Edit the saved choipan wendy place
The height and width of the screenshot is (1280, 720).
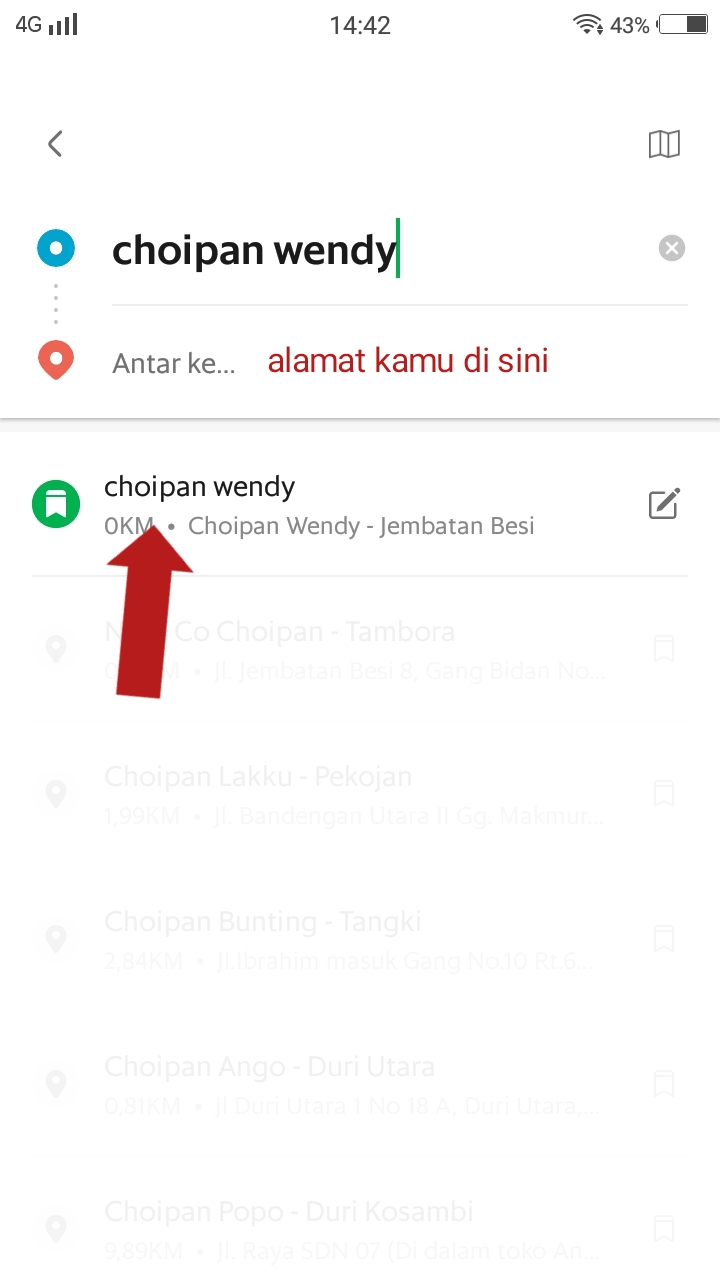click(664, 504)
